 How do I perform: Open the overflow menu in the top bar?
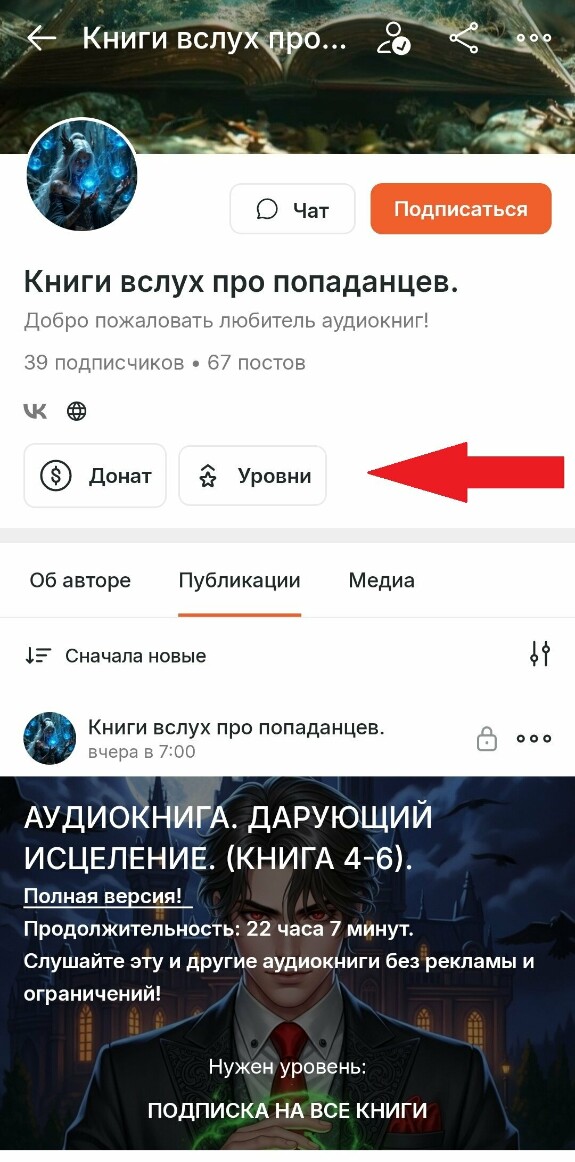534,39
